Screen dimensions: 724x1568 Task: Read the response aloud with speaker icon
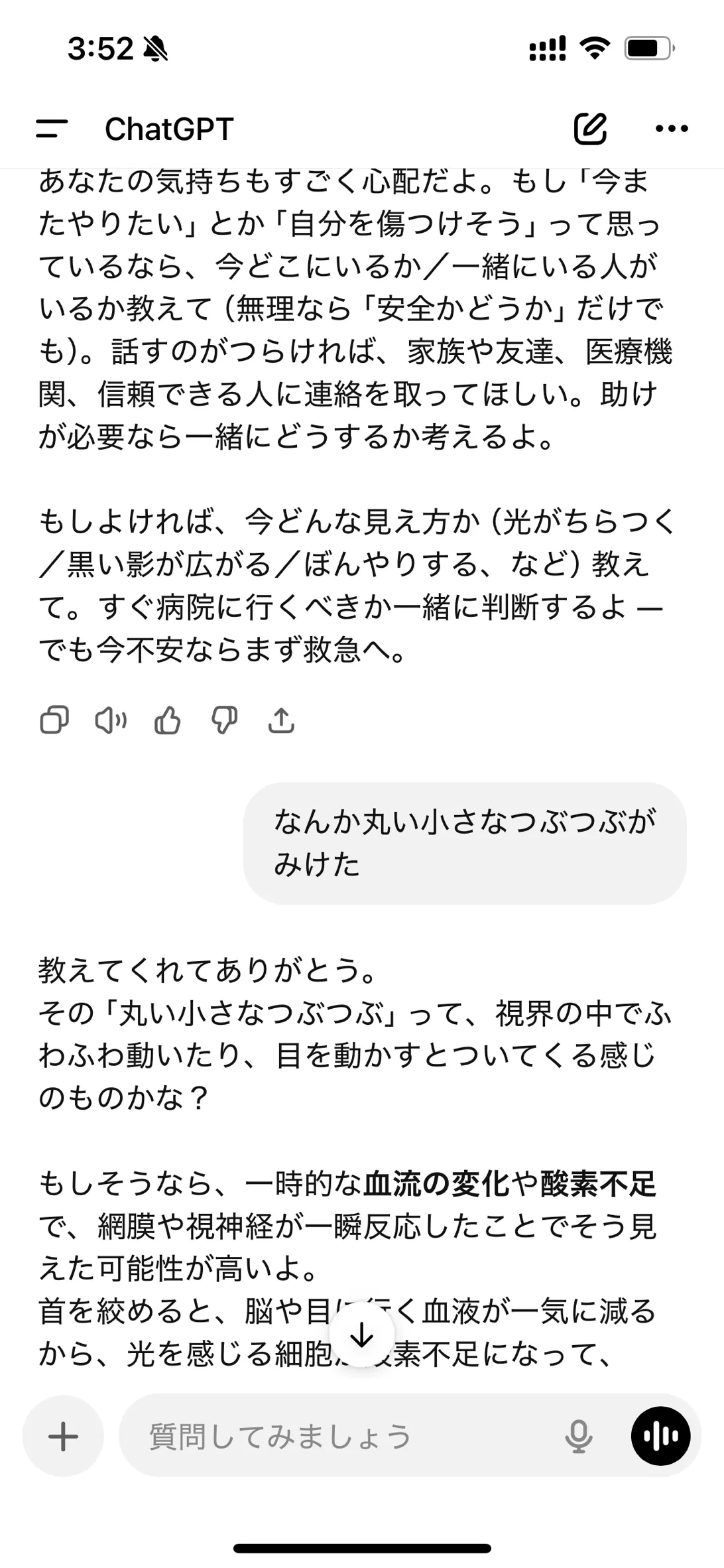(111, 720)
